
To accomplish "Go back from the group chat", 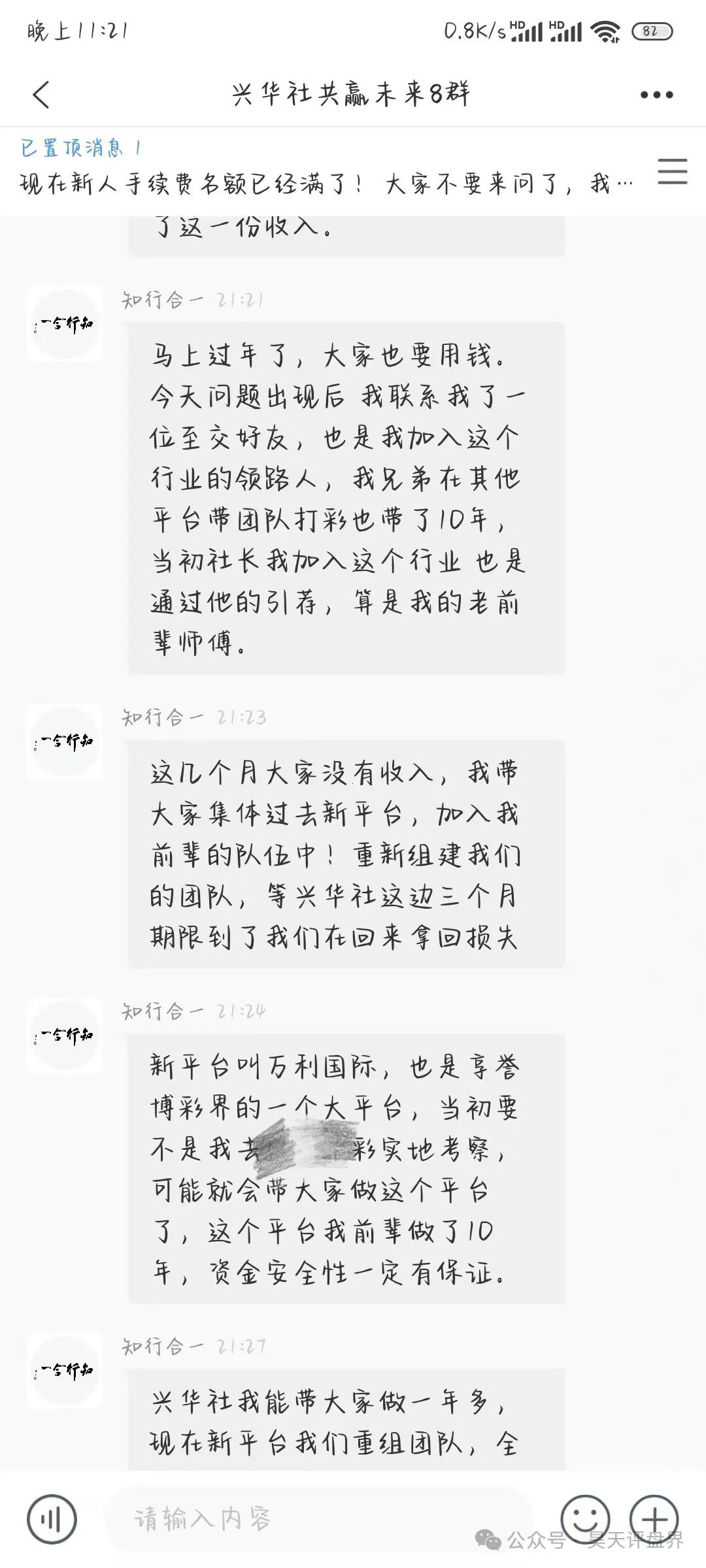I will (x=41, y=95).
